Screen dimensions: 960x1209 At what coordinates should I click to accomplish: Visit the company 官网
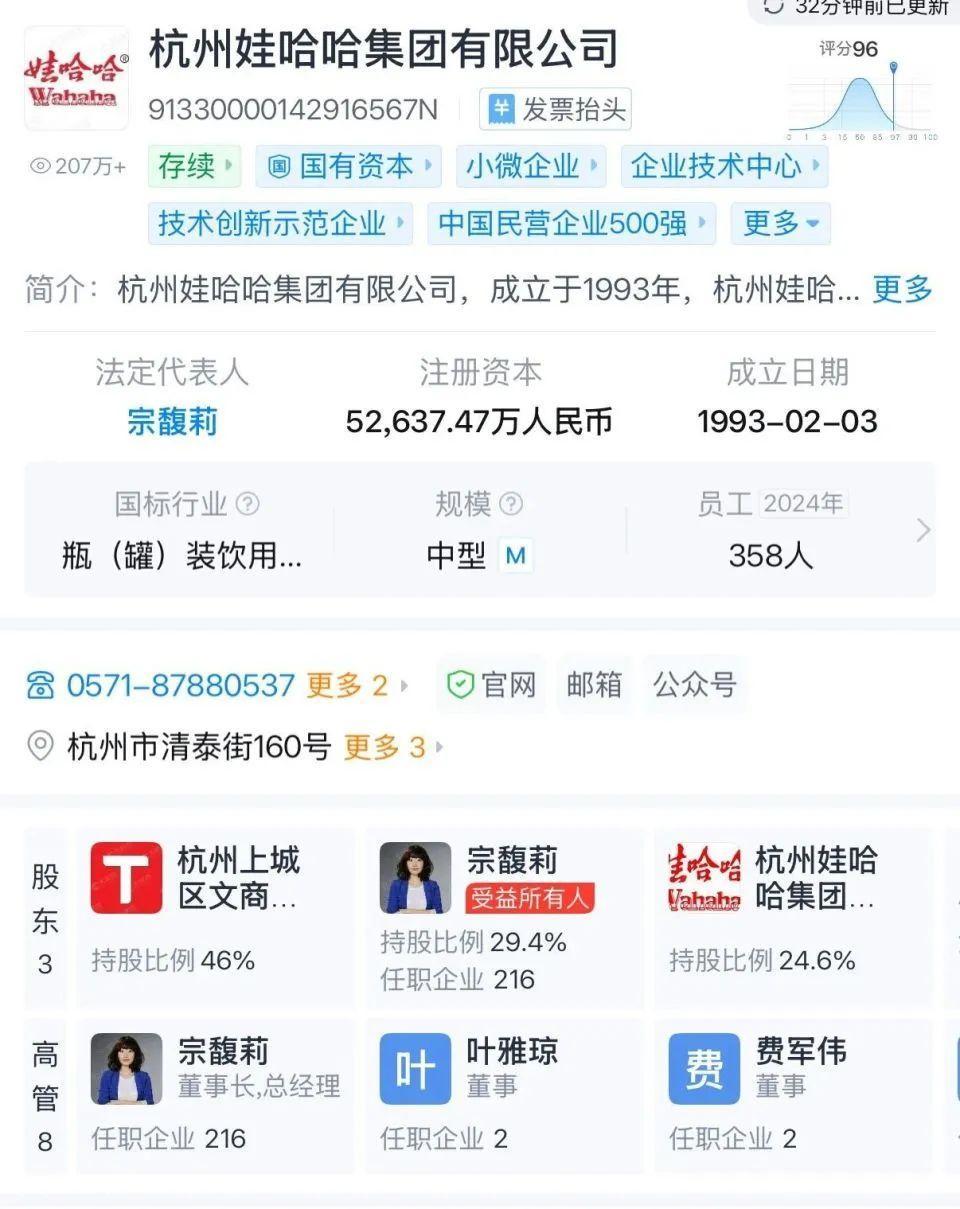(492, 685)
